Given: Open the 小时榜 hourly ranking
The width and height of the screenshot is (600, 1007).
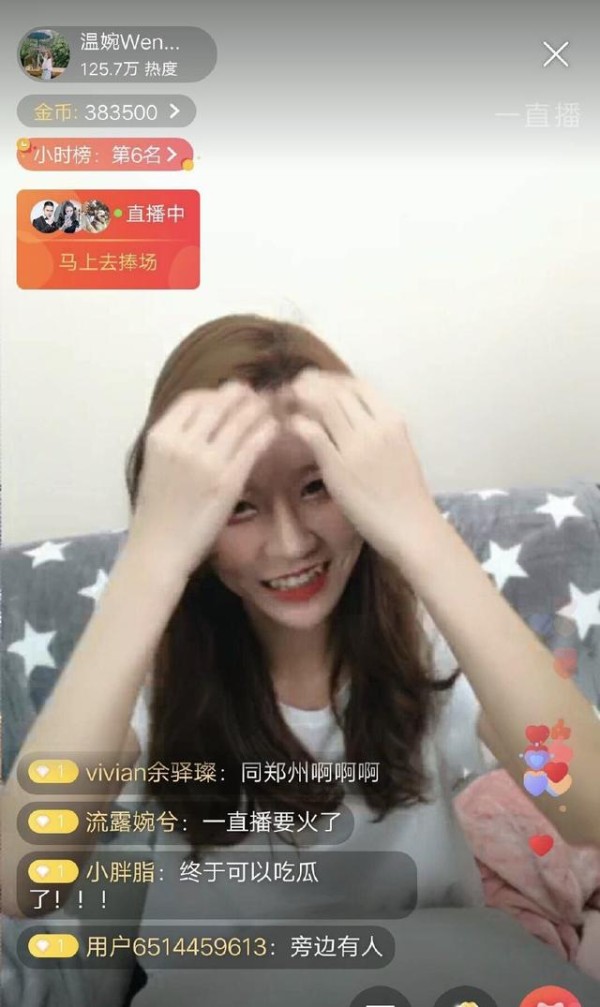Looking at the screenshot, I should tap(105, 154).
